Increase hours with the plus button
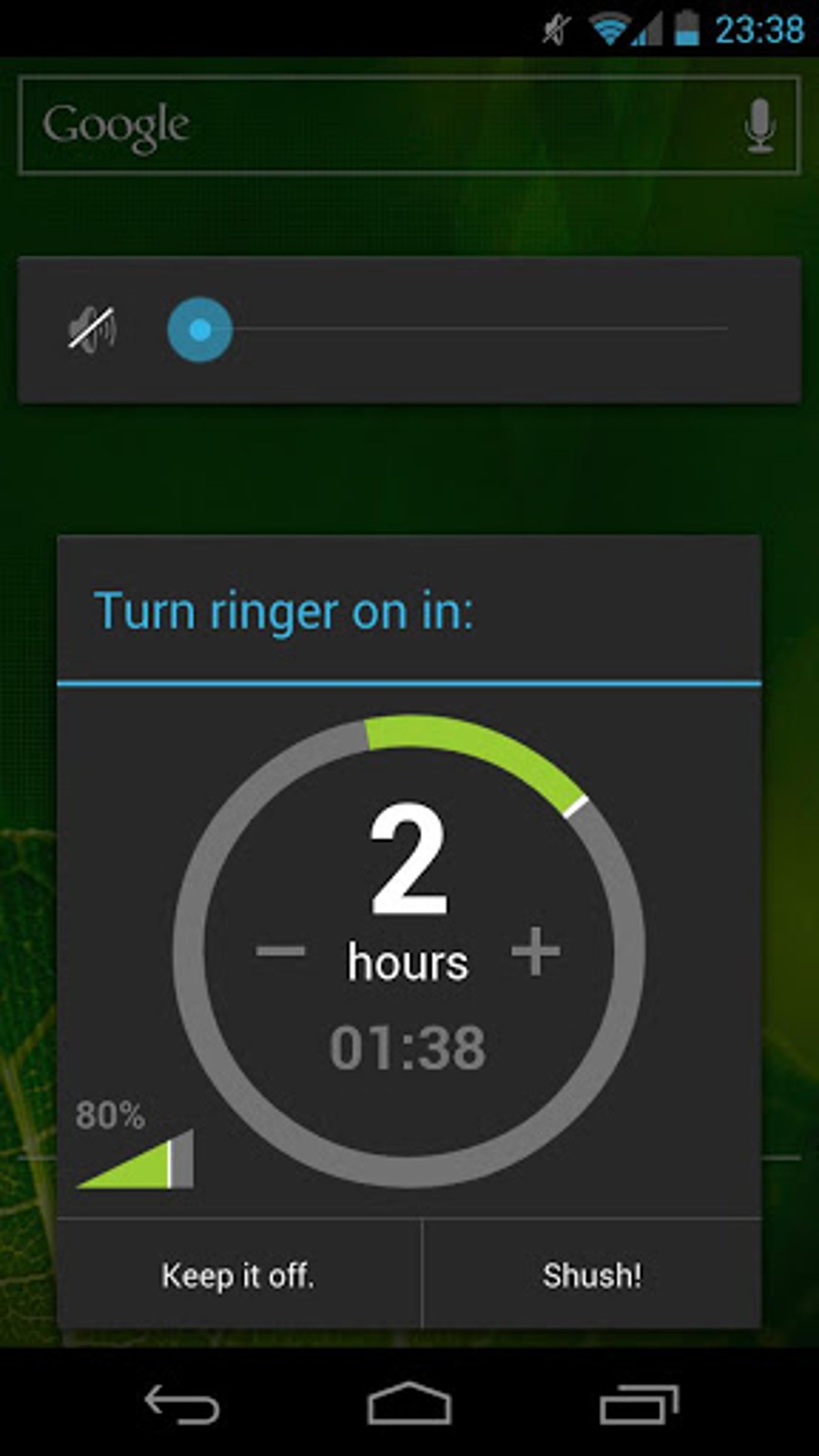This screenshot has height=1456, width=819. (x=535, y=950)
